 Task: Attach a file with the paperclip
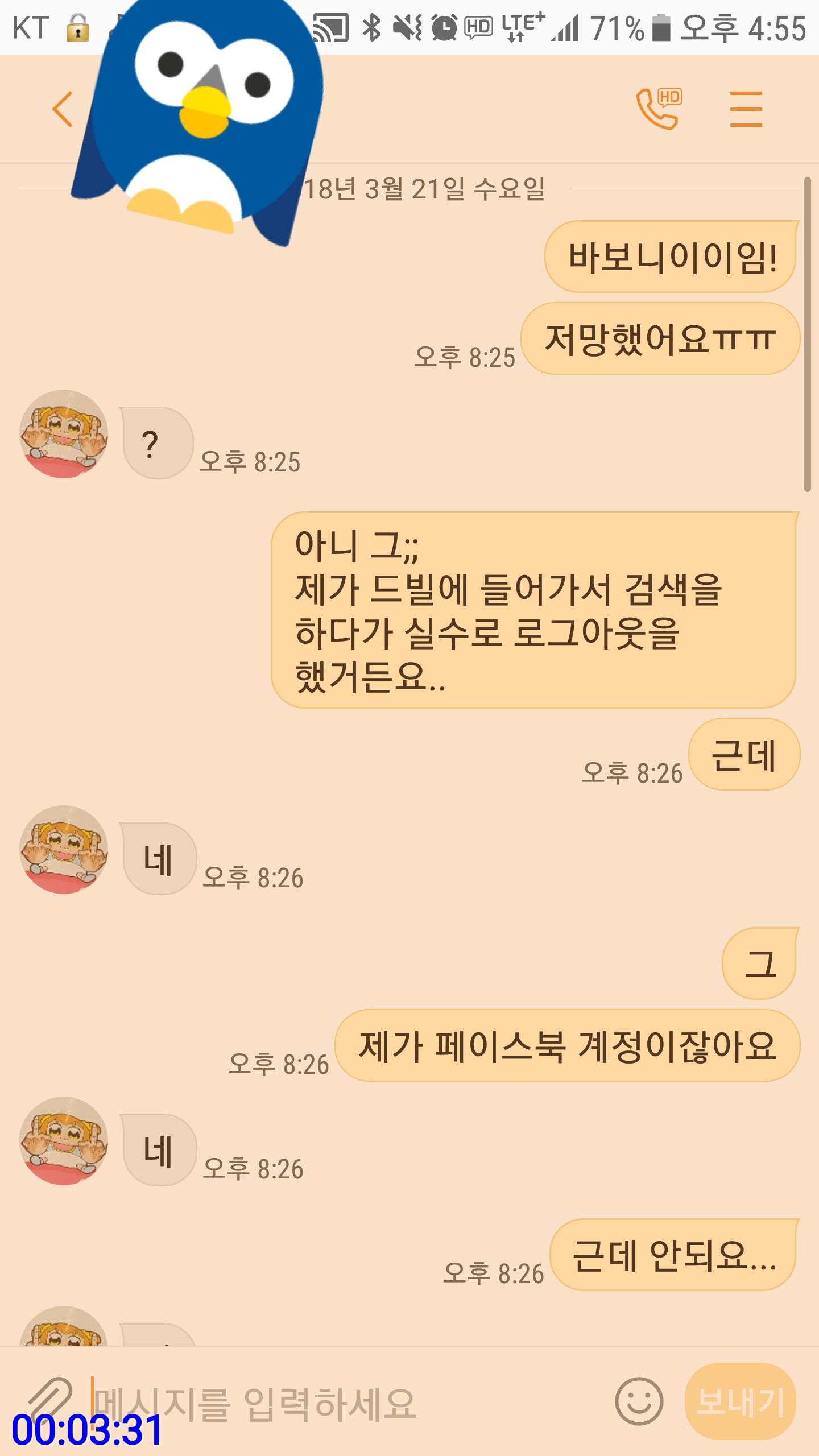point(50,1399)
